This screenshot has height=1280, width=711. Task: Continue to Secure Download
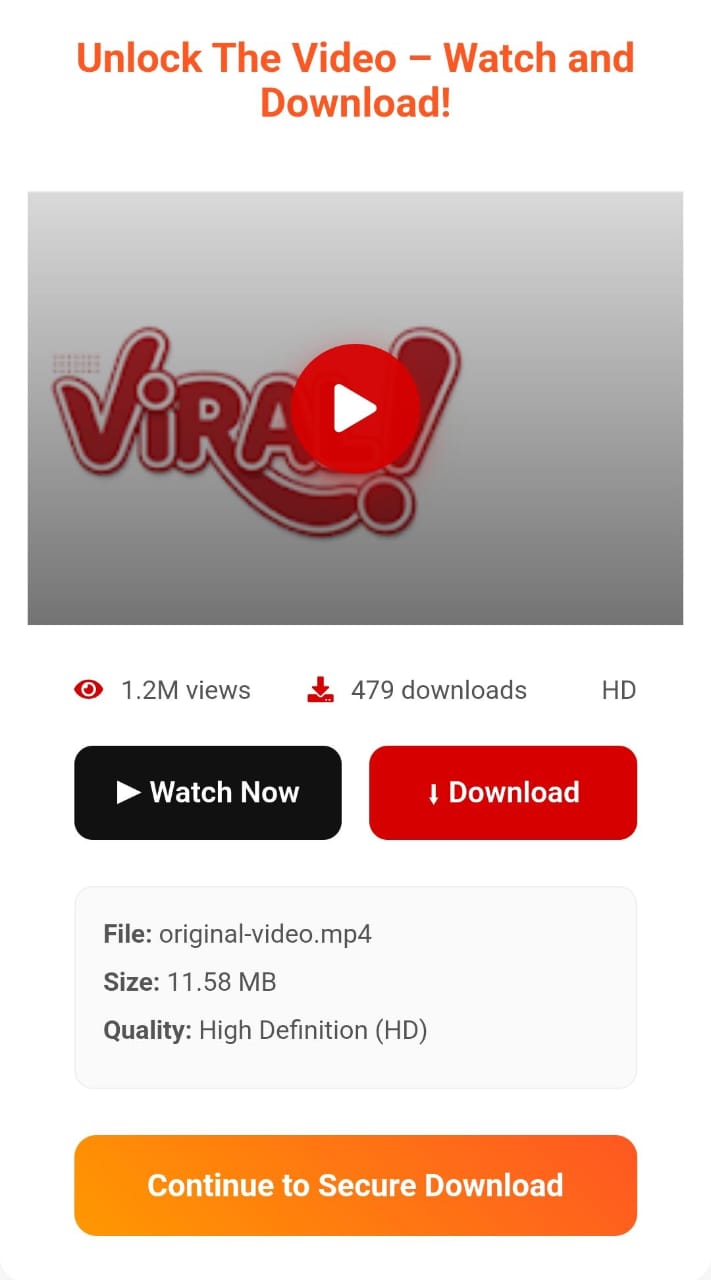tap(355, 1185)
